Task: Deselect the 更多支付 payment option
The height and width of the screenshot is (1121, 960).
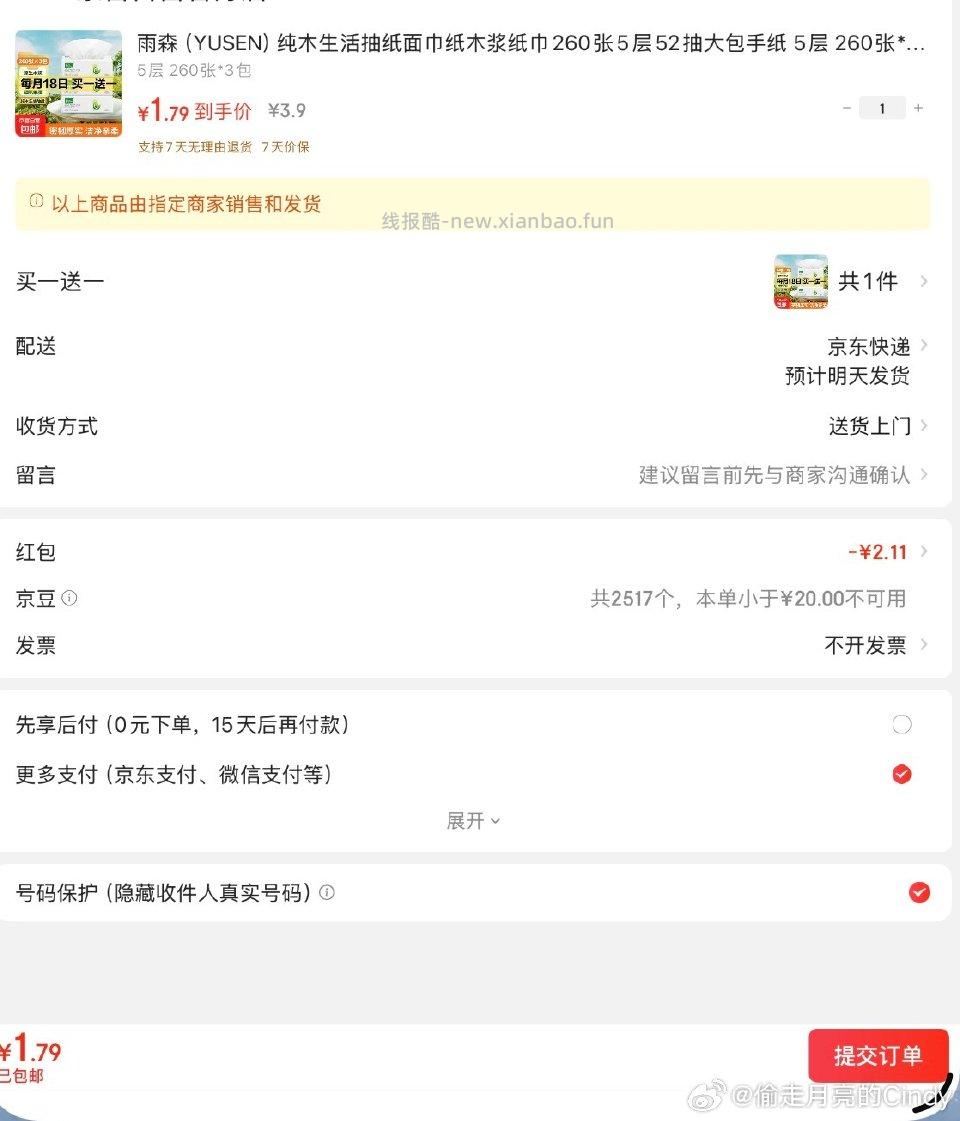Action: tap(902, 774)
